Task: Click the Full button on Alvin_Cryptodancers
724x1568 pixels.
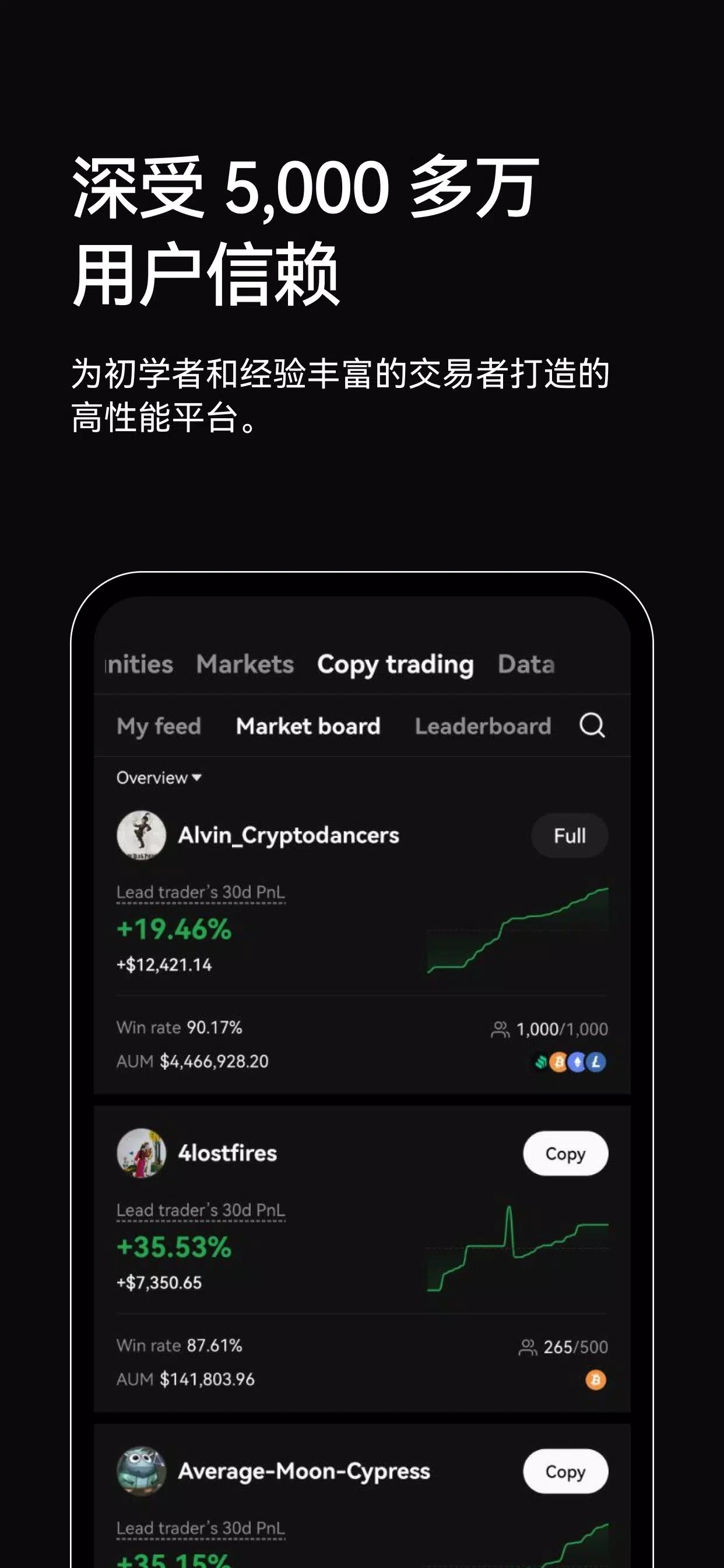Action: [569, 836]
